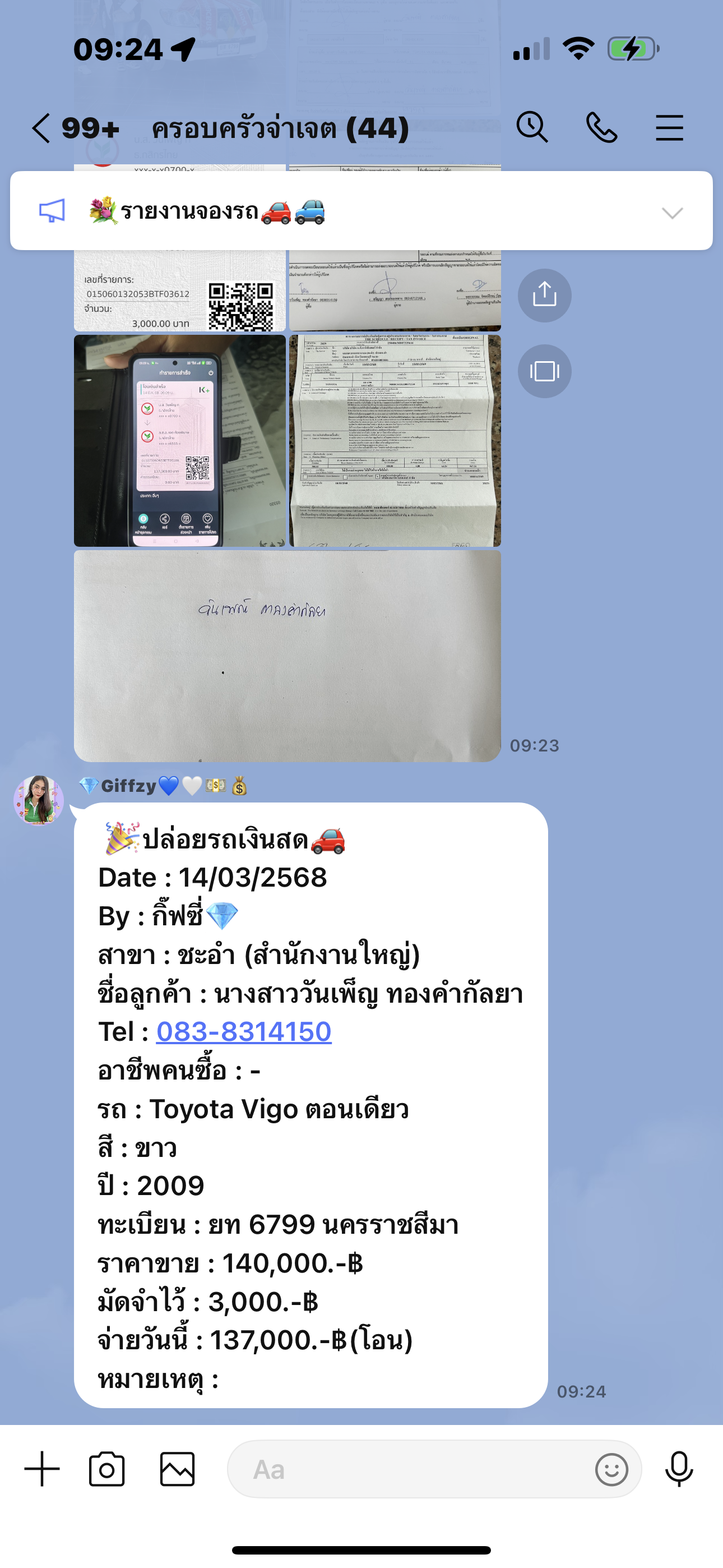The width and height of the screenshot is (723, 1568).
Task: Search within this group chat
Action: coord(532,127)
